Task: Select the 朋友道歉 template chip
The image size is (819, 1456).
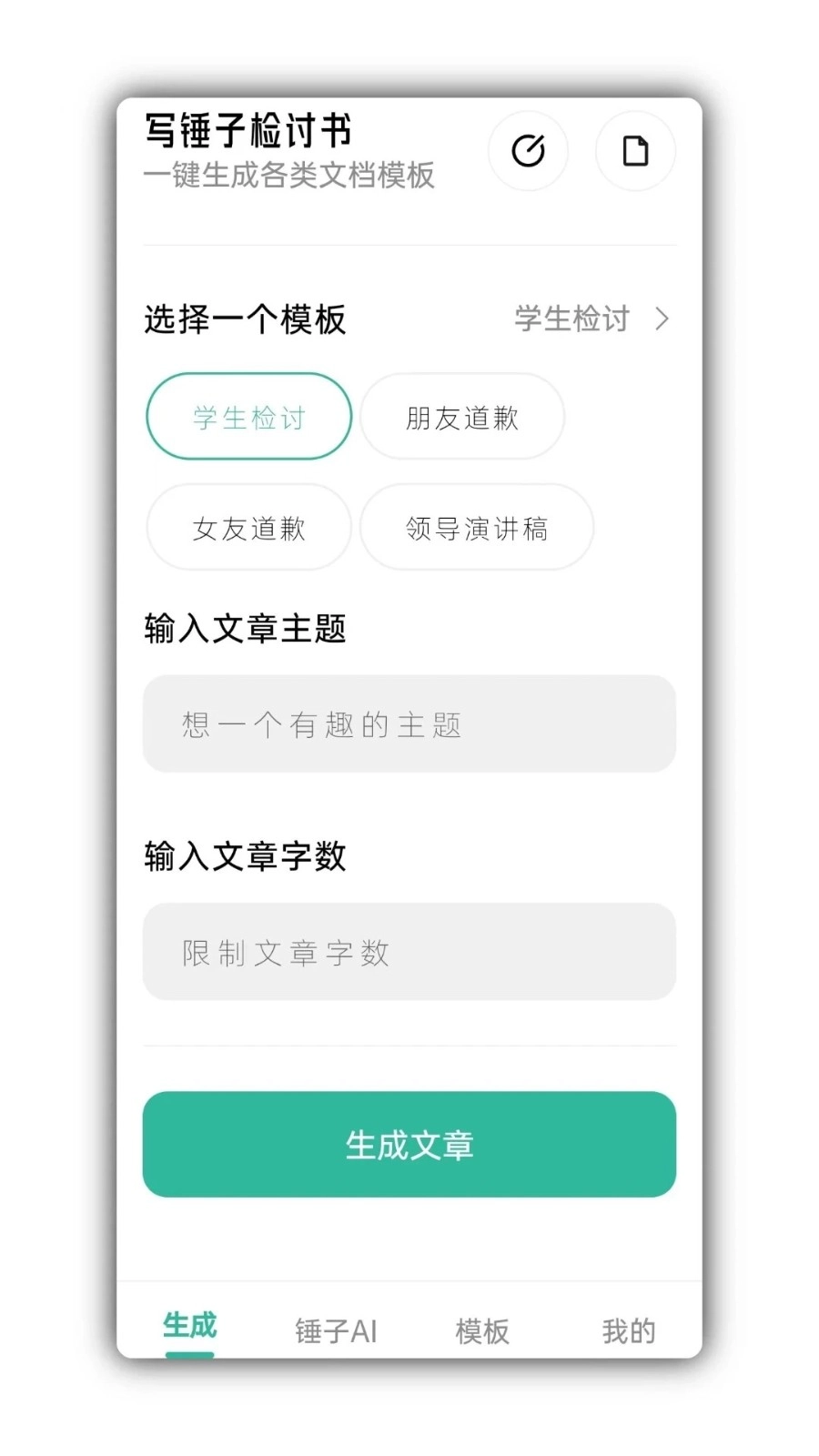Action: coord(461,416)
